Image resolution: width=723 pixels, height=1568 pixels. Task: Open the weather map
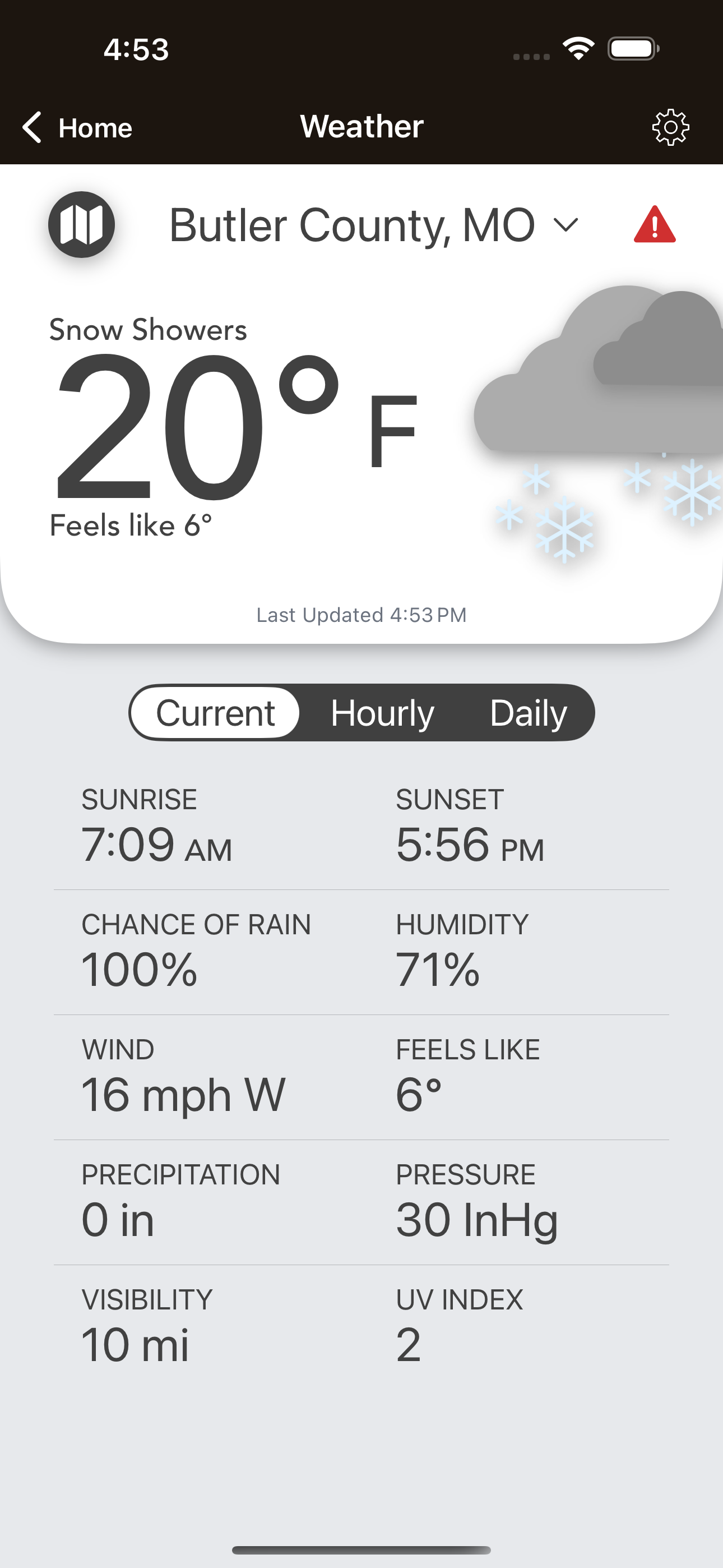click(82, 225)
